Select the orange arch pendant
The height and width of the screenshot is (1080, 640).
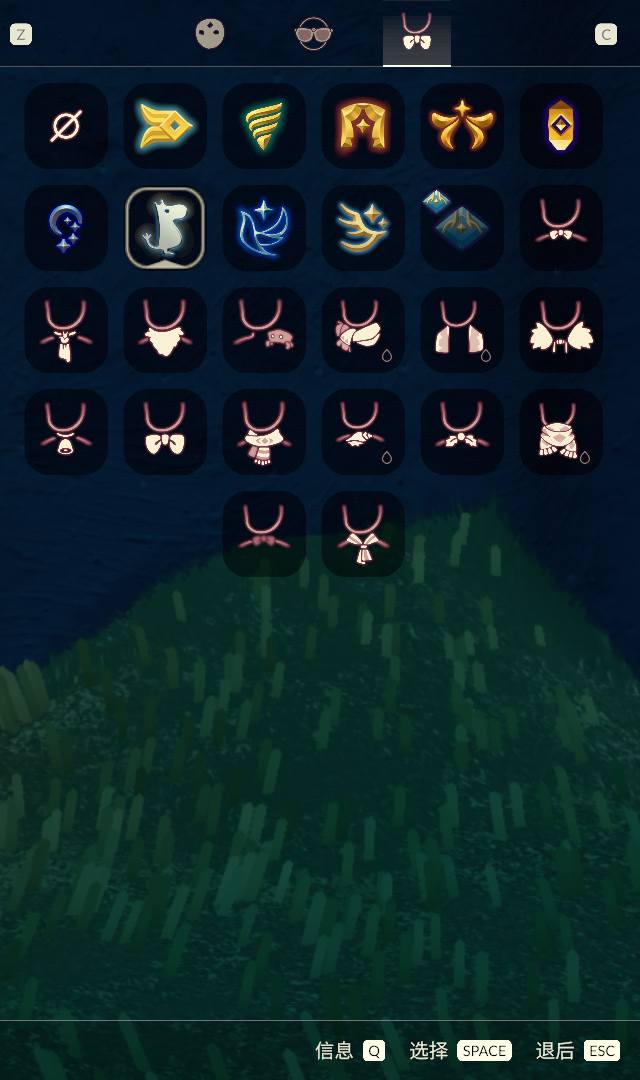point(363,126)
